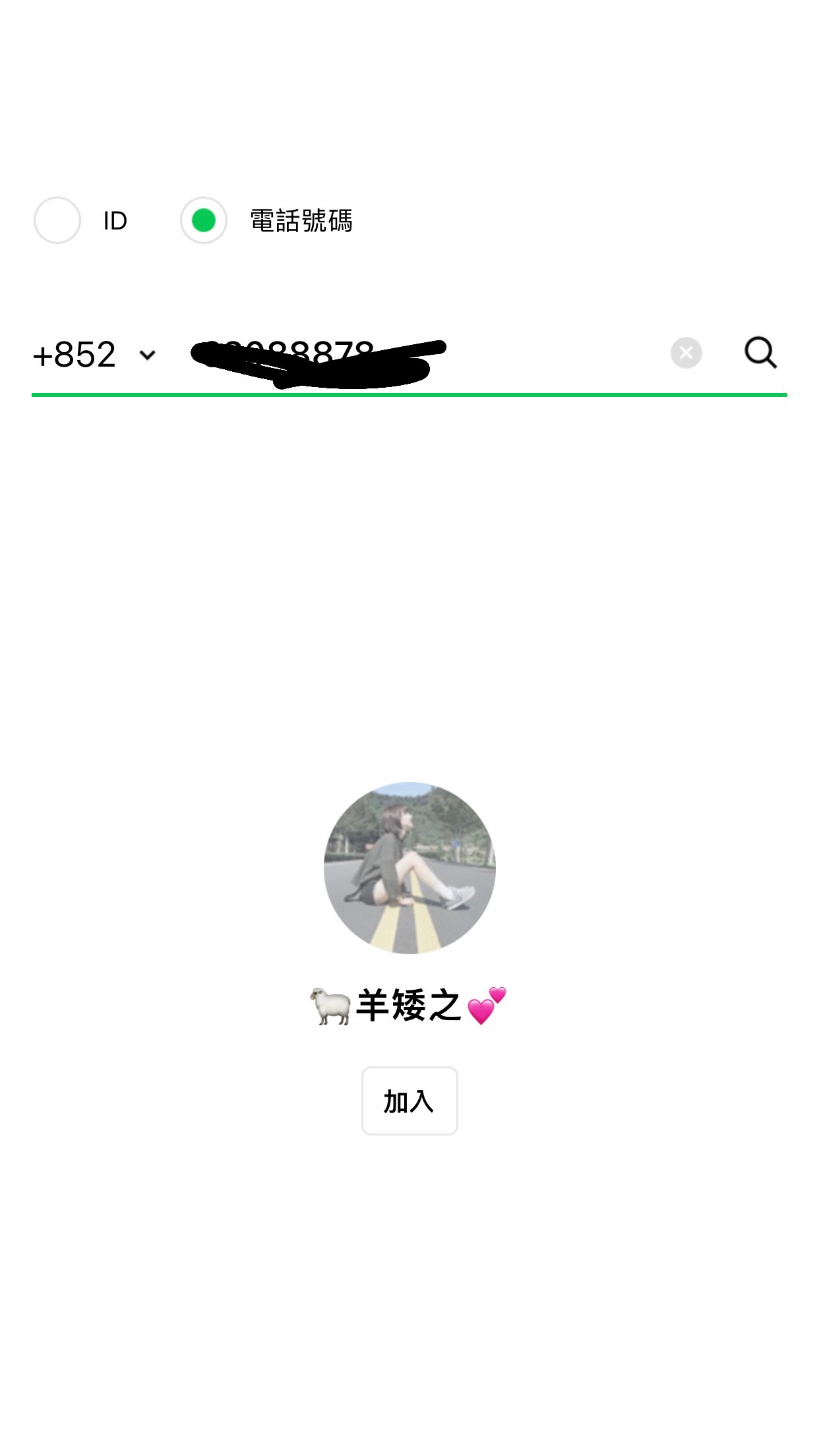The image size is (819, 1456).
Task: Select the 電話號碼 radio option
Action: [x=204, y=220]
